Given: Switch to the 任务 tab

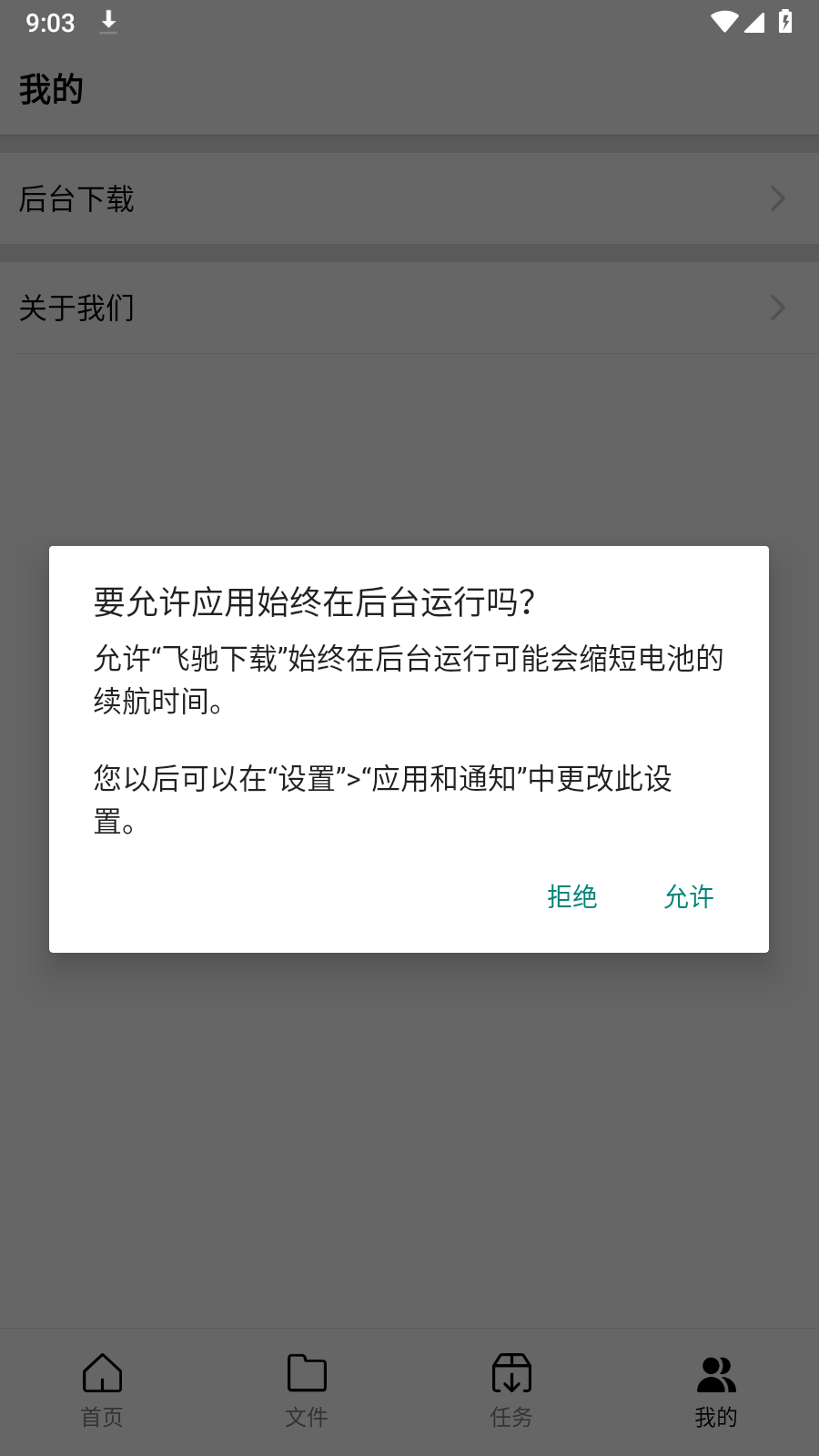Looking at the screenshot, I should point(511,1390).
